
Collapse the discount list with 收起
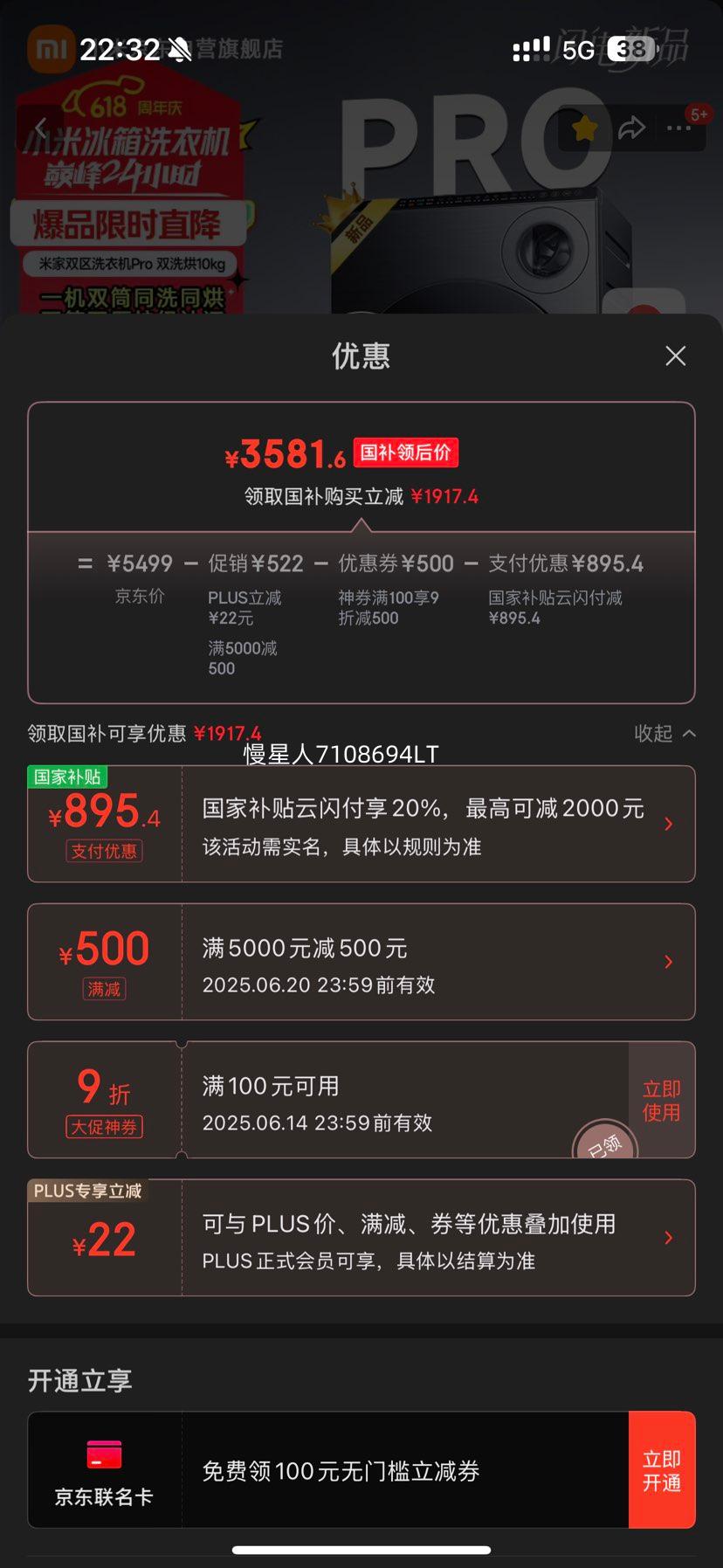tap(664, 733)
